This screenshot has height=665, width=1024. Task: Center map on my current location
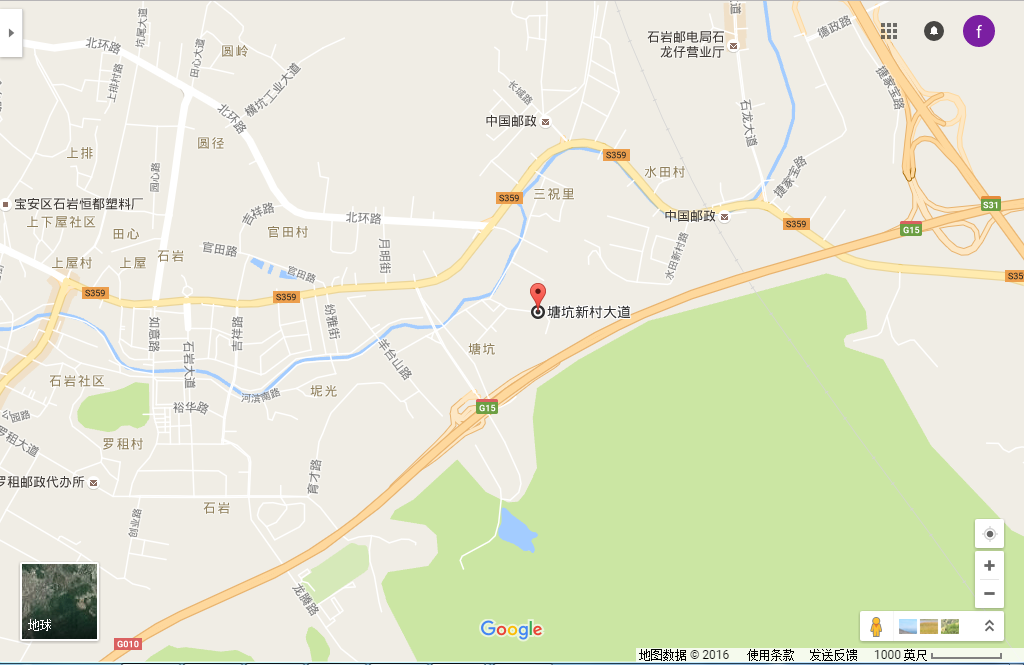(989, 534)
